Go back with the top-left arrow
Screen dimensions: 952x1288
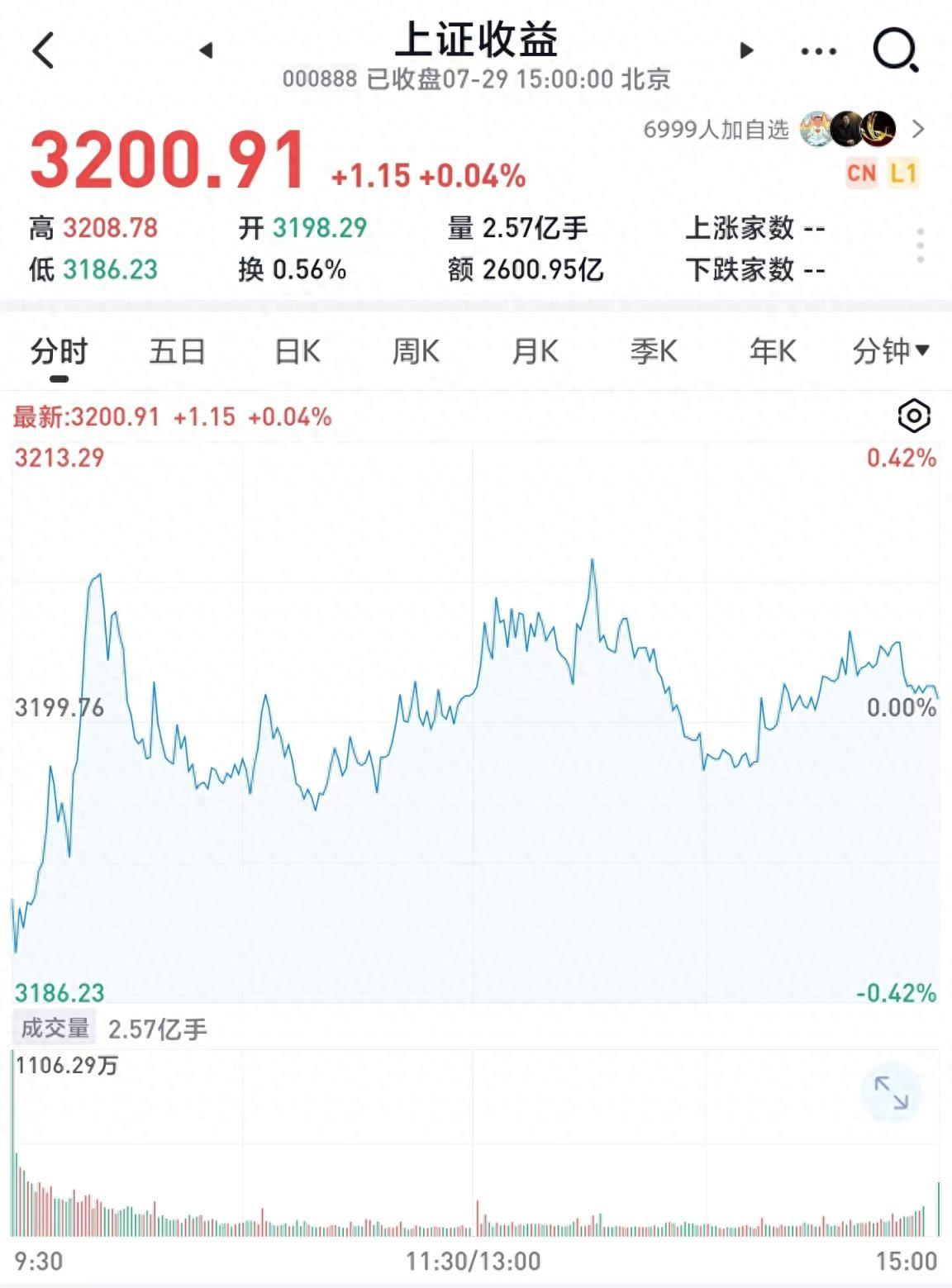point(43,50)
